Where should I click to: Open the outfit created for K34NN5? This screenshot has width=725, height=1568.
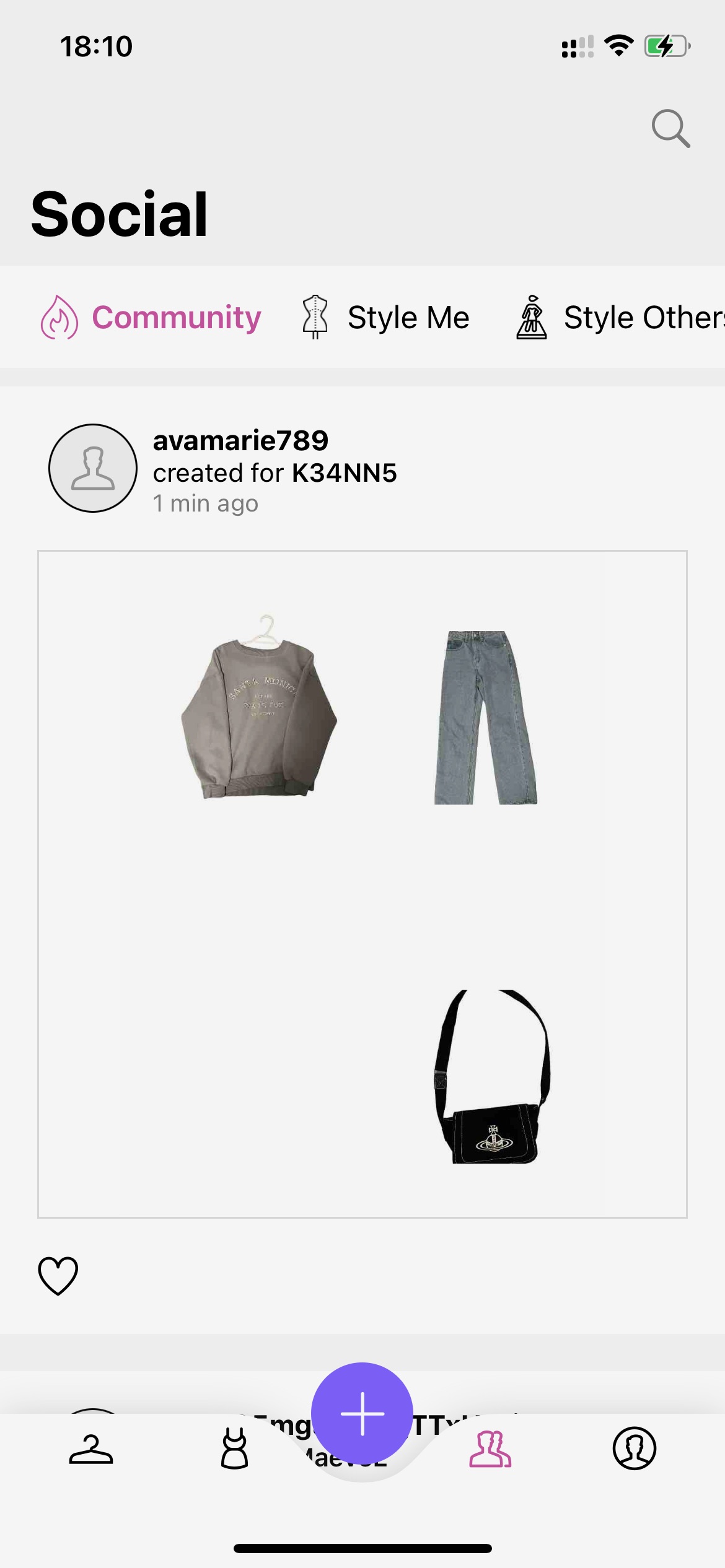(362, 884)
